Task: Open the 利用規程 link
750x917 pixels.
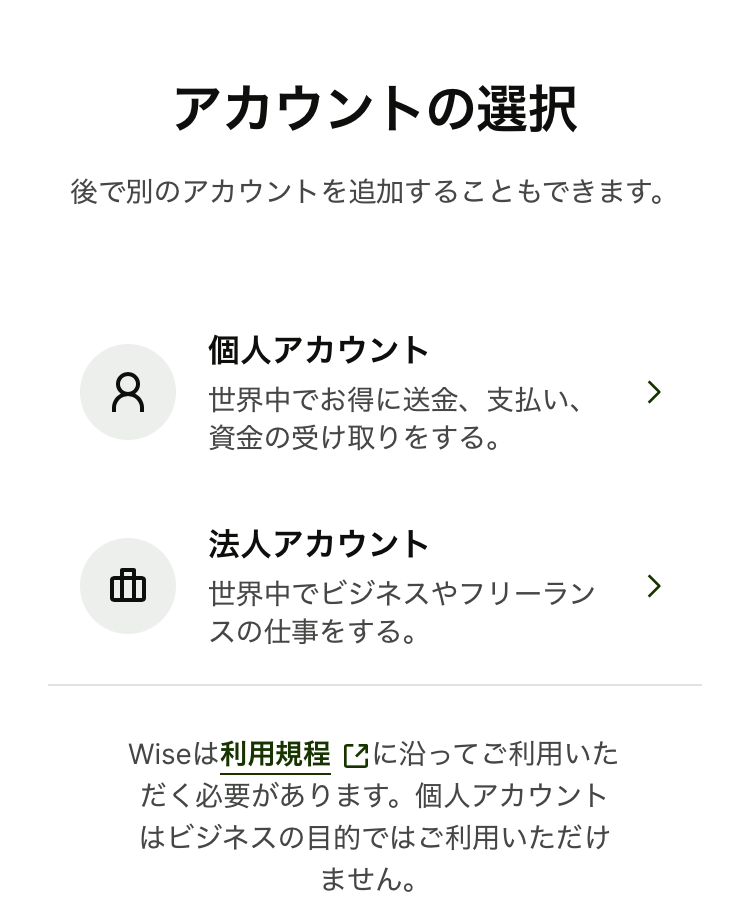Action: click(276, 754)
